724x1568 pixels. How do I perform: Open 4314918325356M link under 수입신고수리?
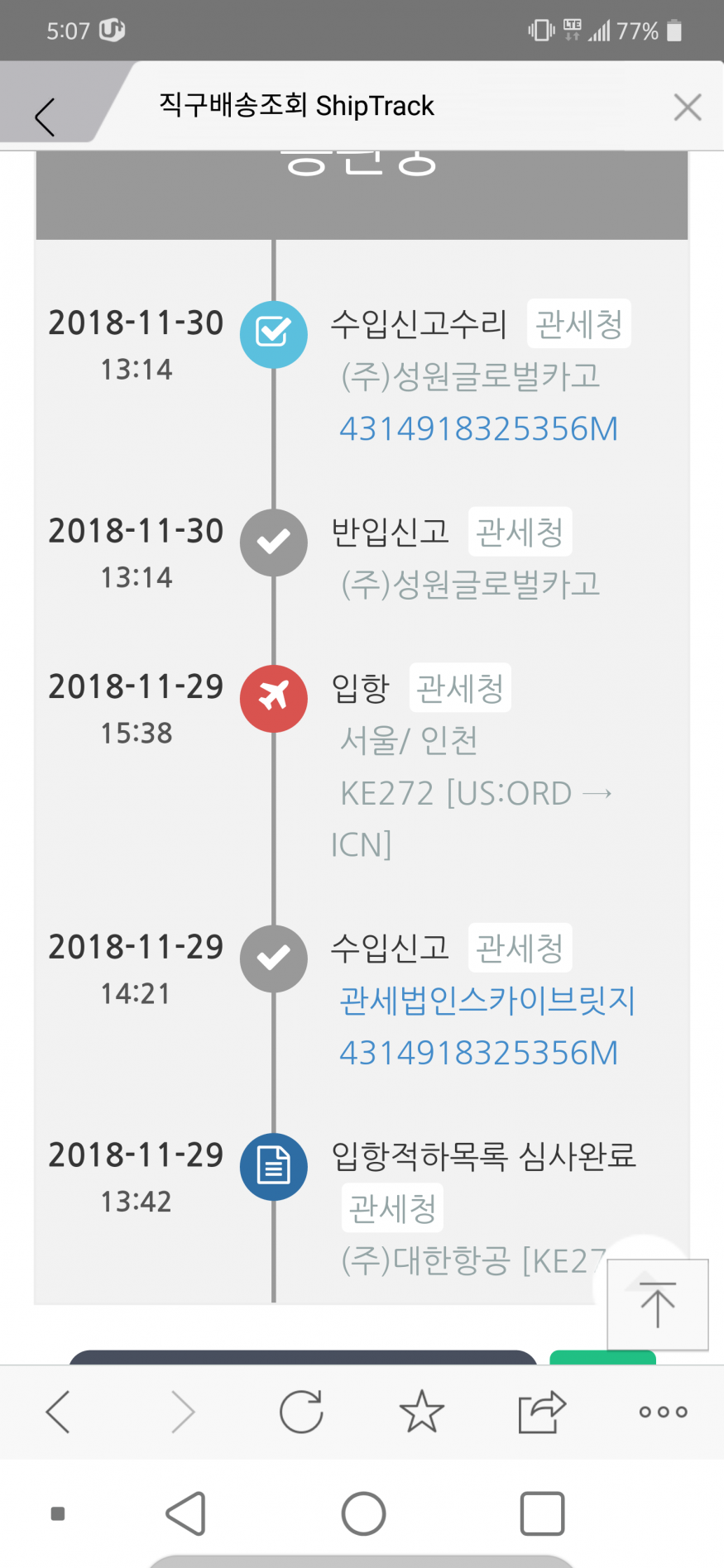point(478,429)
